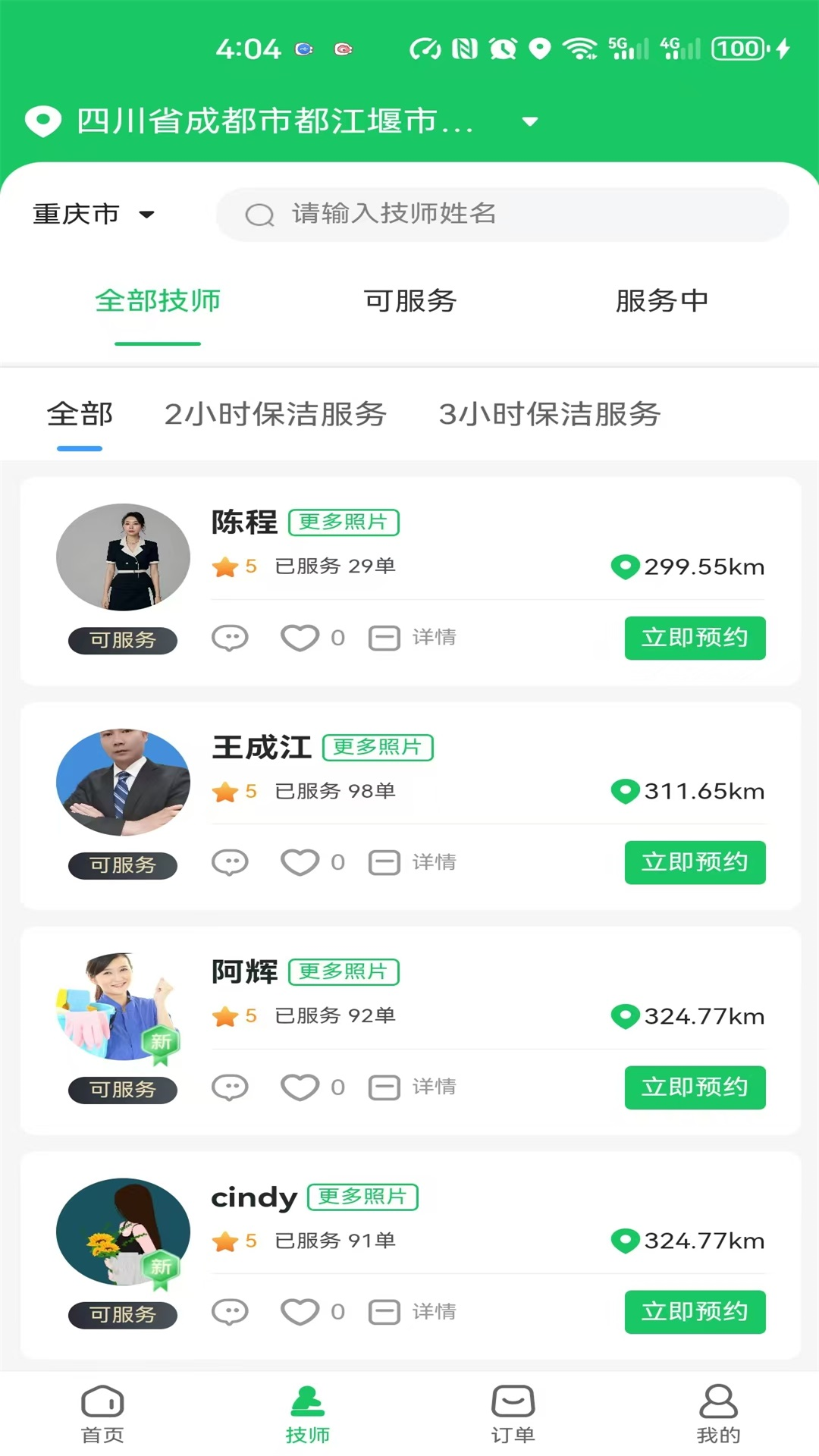This screenshot has width=819, height=1456.
Task: Tap 立即预约 on 阿辉's card
Action: (x=695, y=1087)
